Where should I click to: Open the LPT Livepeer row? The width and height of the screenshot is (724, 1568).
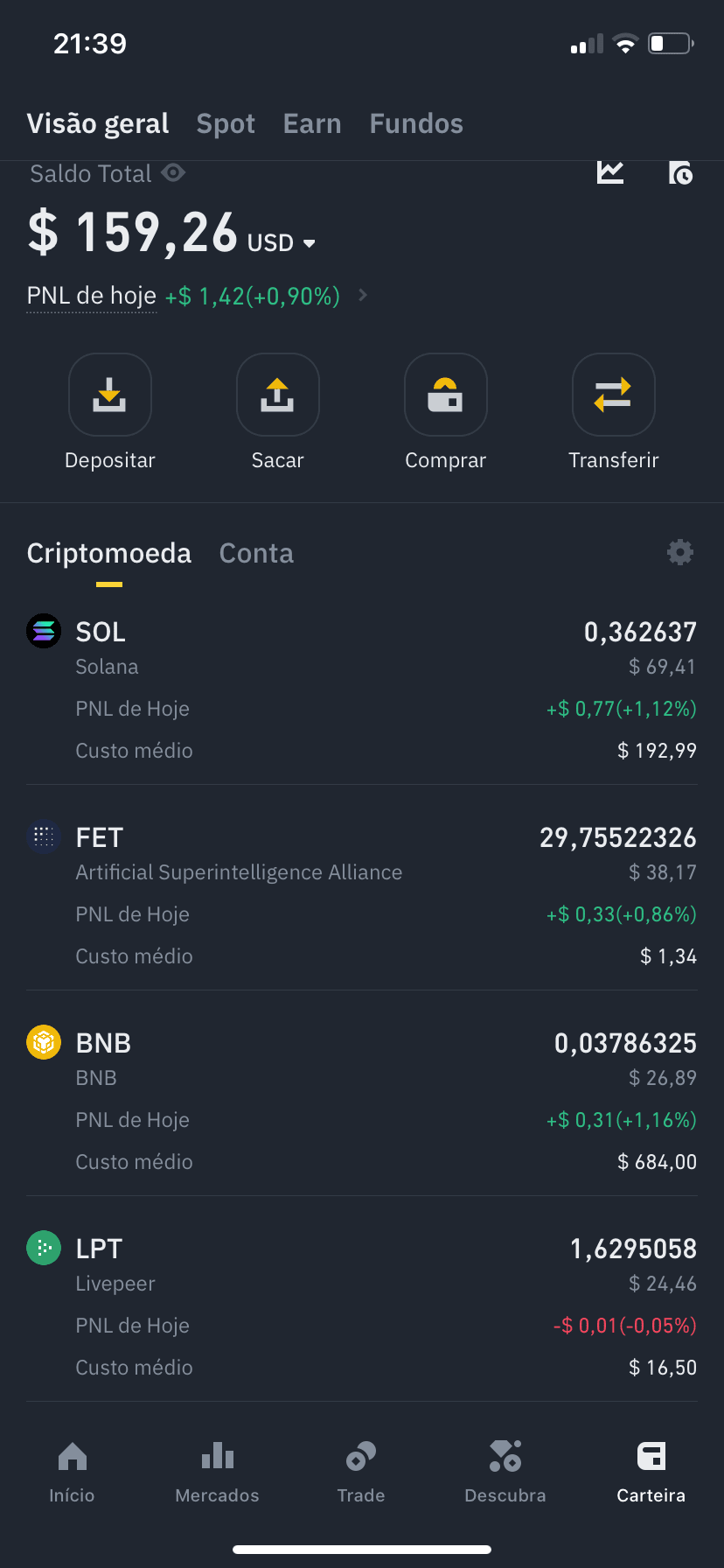(362, 1306)
